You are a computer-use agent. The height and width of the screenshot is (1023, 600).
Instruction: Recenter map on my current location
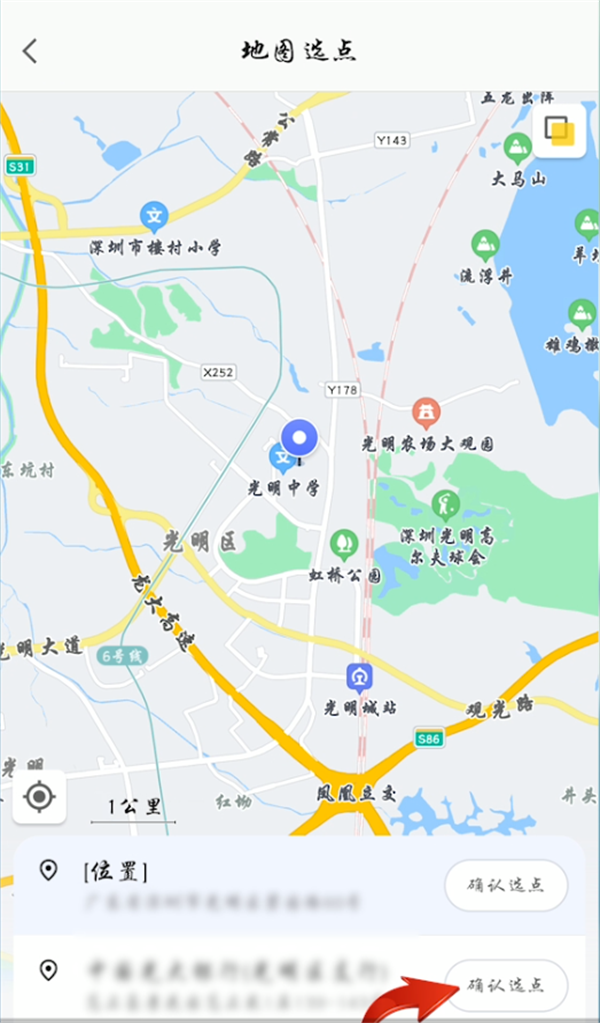click(39, 796)
